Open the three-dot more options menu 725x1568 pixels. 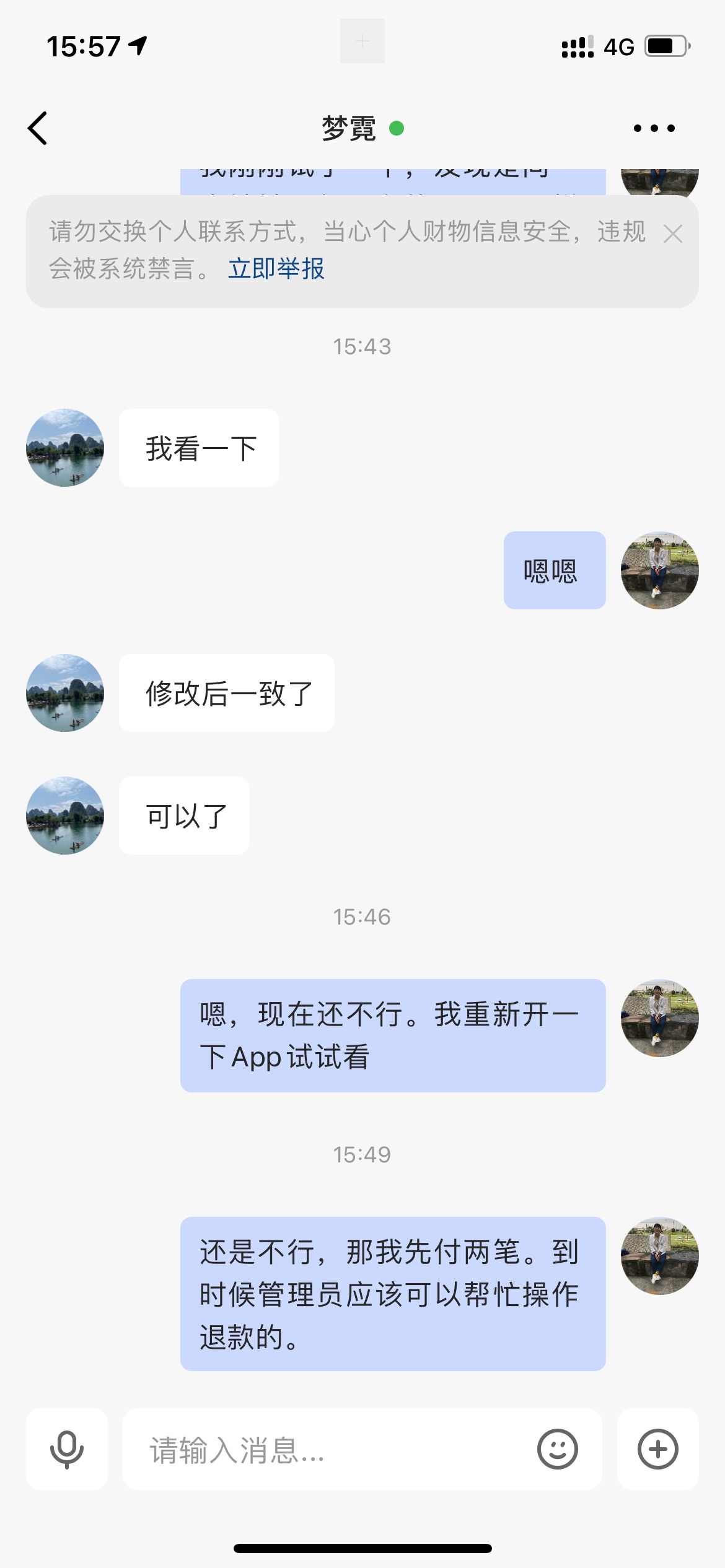click(654, 128)
